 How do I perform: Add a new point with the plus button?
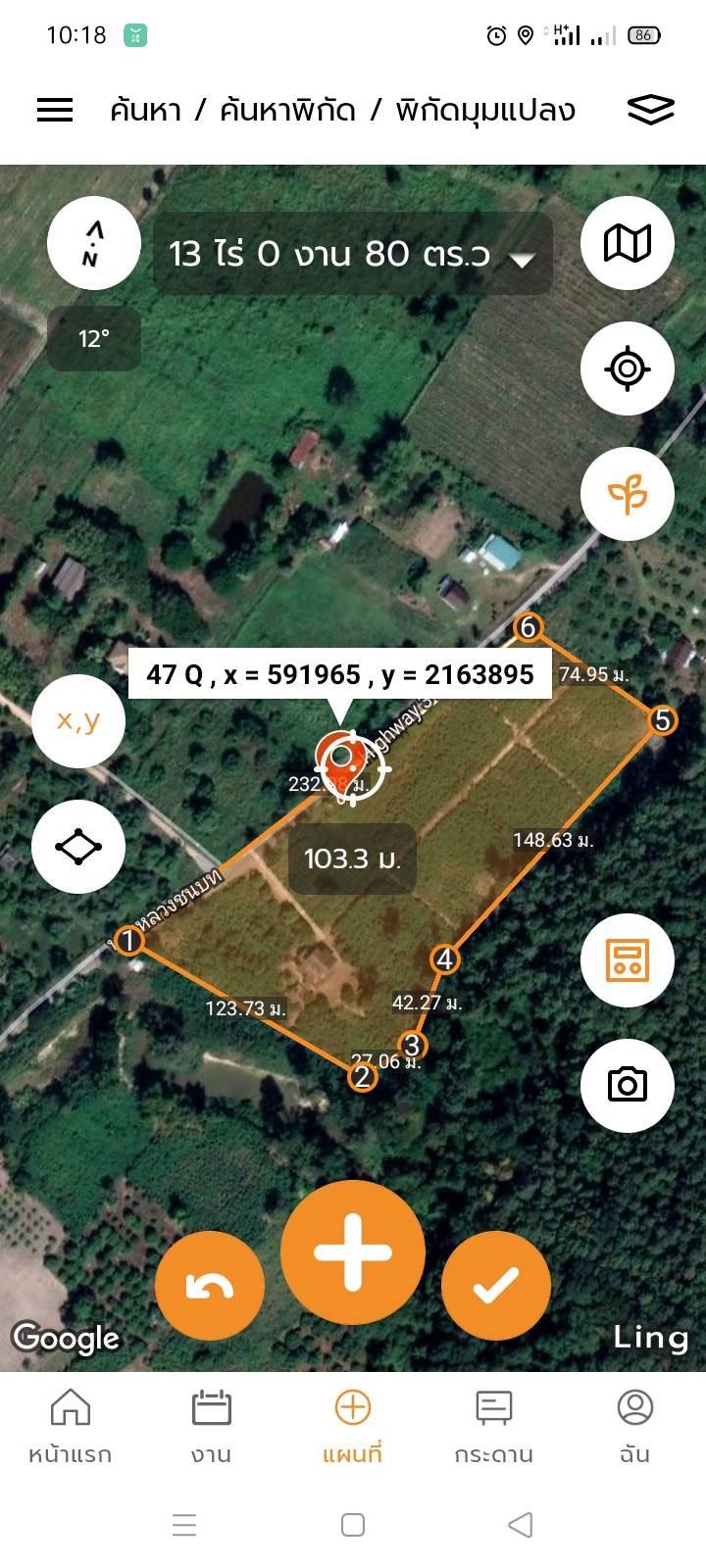click(353, 1252)
